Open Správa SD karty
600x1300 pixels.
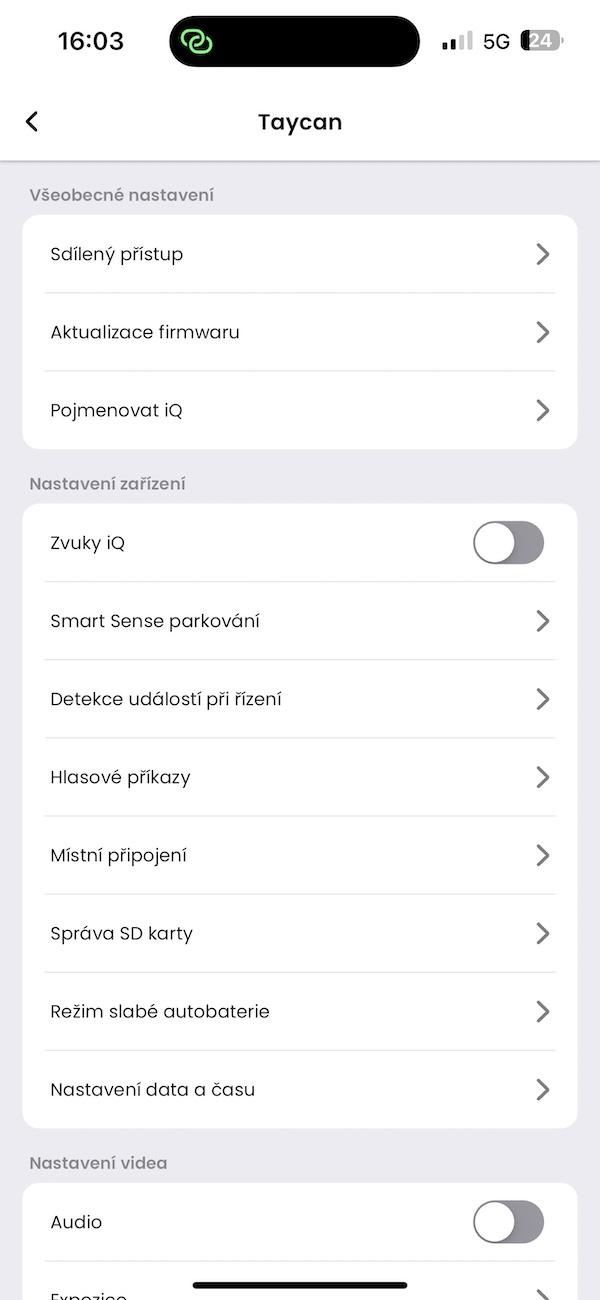(300, 933)
